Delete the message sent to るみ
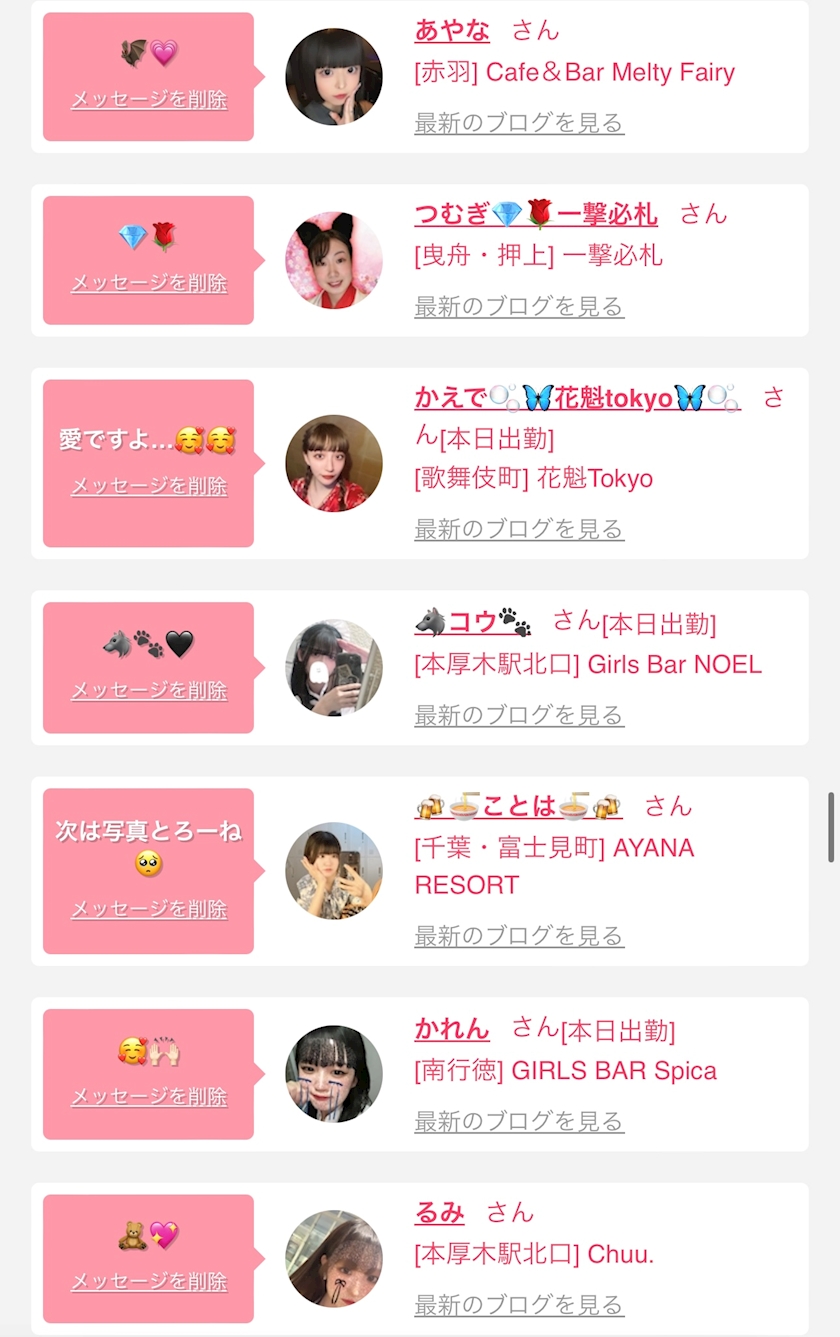The width and height of the screenshot is (840, 1337). [149, 1282]
